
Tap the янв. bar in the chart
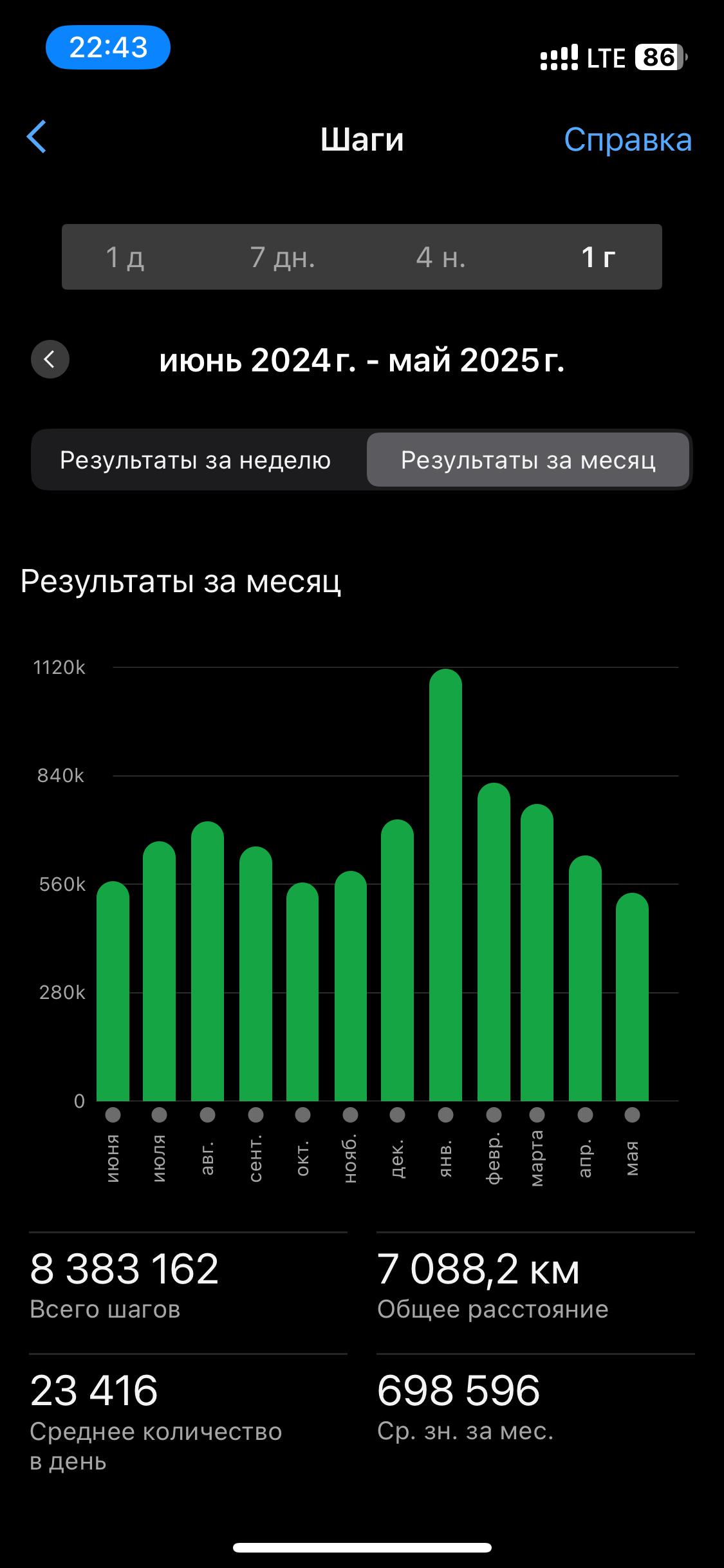[x=445, y=885]
